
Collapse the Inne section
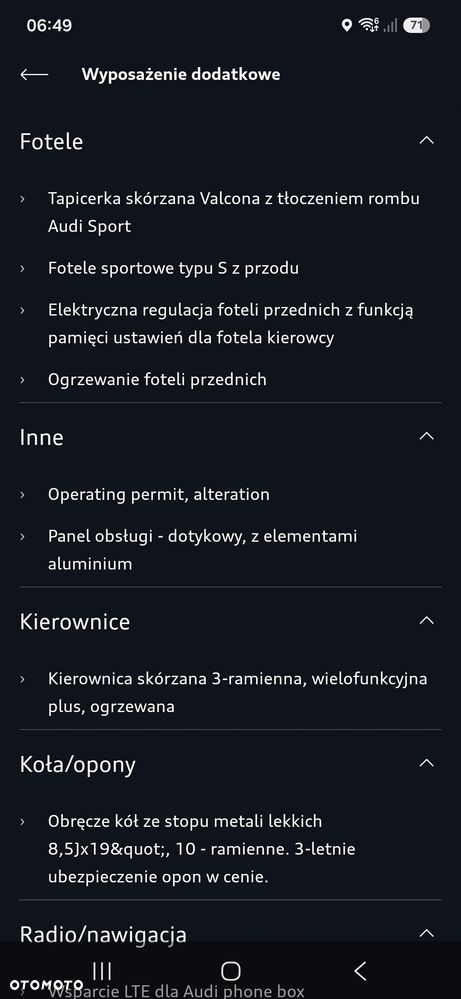[x=427, y=436]
